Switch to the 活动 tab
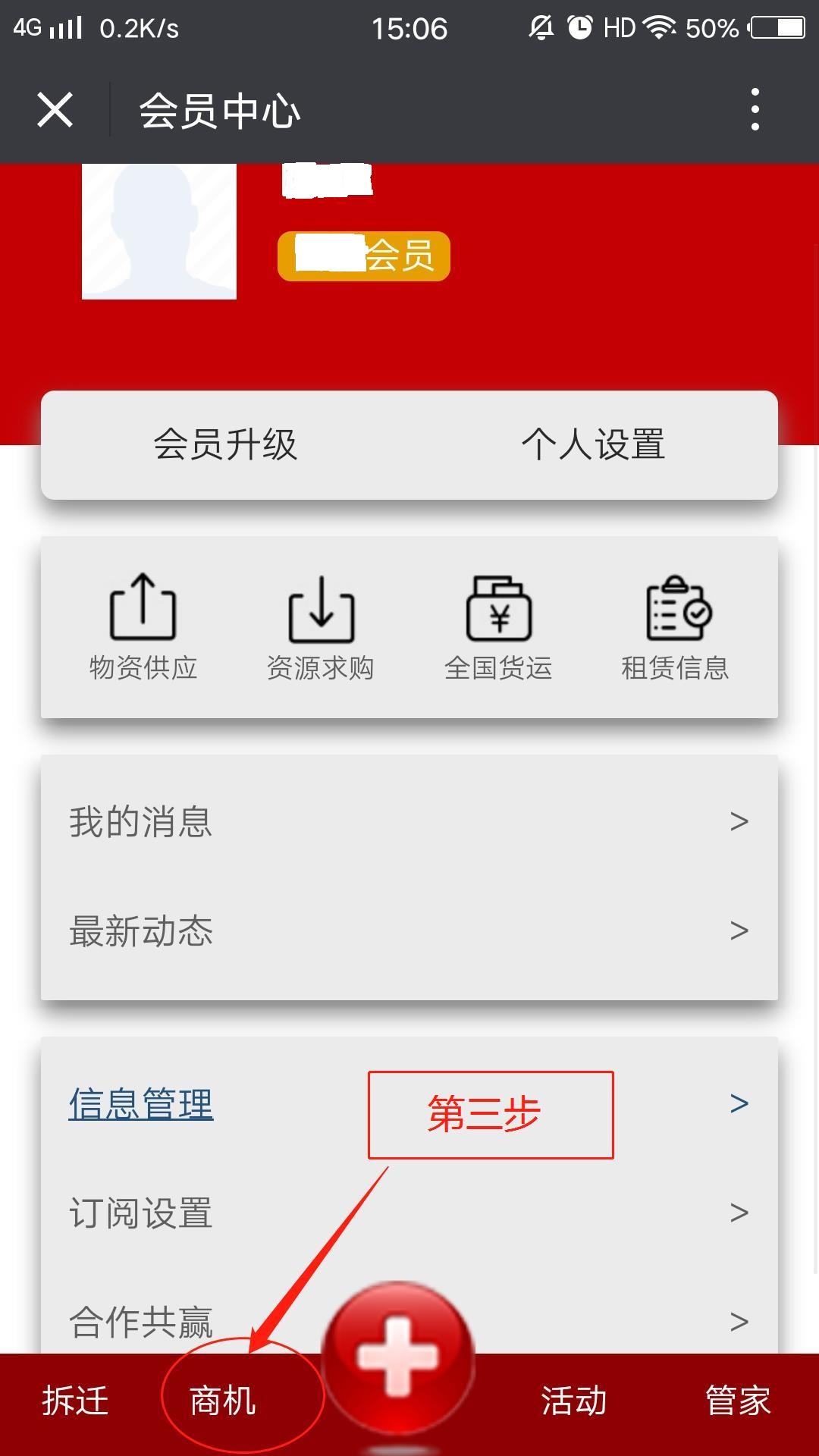Image resolution: width=819 pixels, height=1456 pixels. pos(573,1402)
